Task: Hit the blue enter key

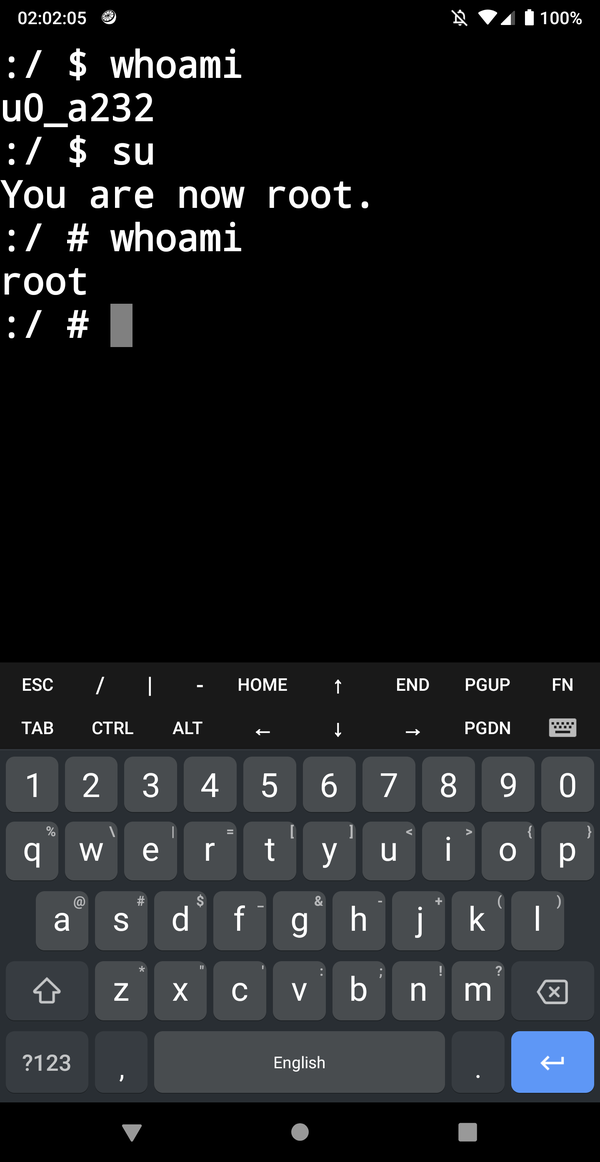Action: point(553,1062)
